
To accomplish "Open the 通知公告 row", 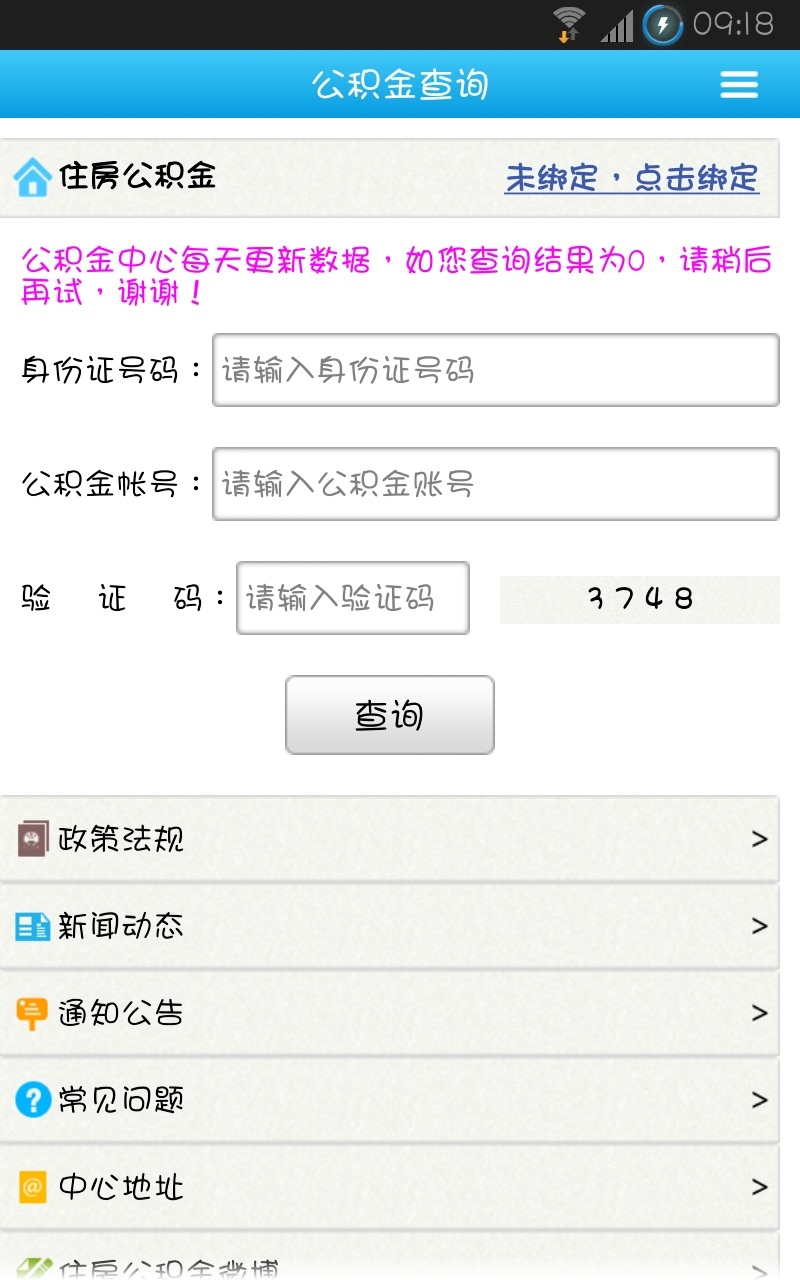I will click(389, 1013).
